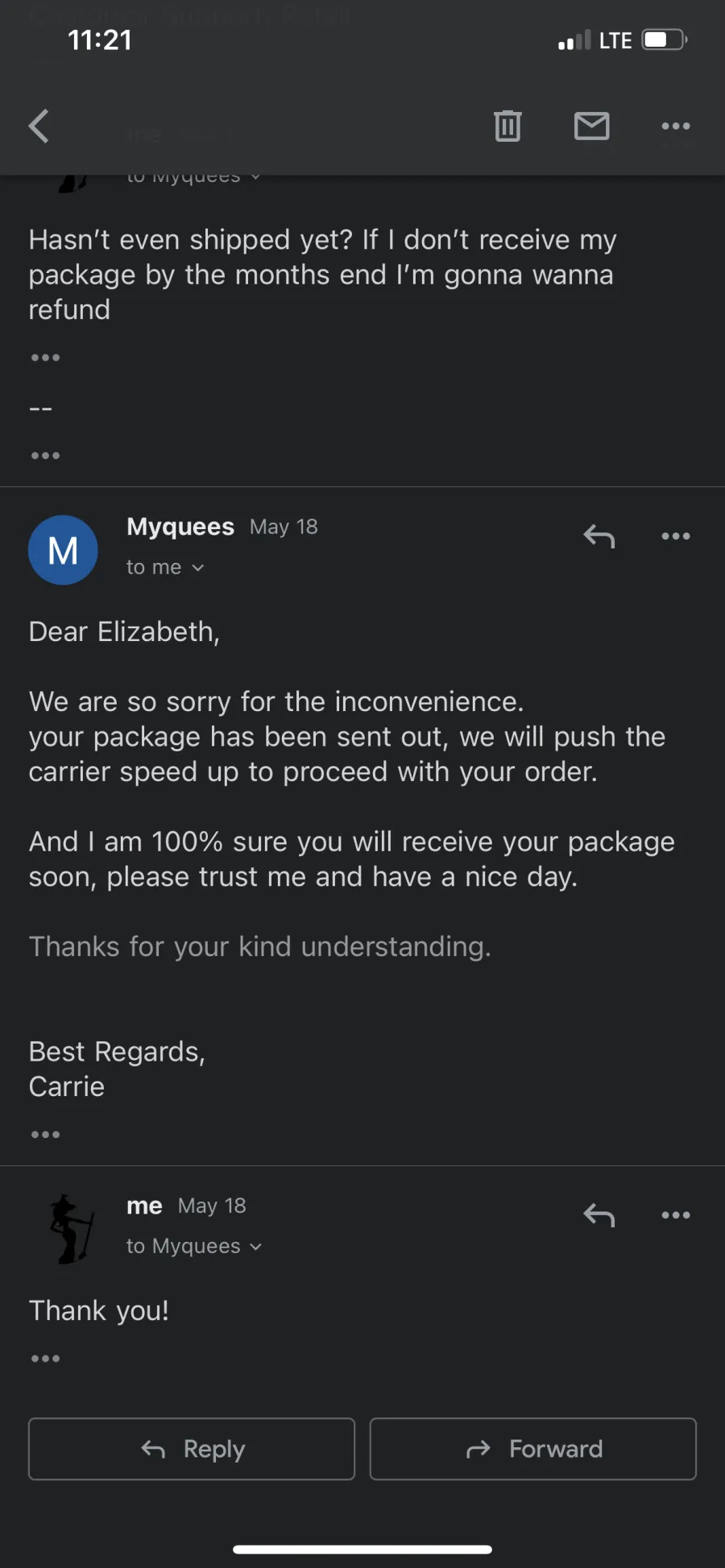This screenshot has height=1568, width=725.
Task: Expand recipient details under Myquees
Action: pos(165,567)
